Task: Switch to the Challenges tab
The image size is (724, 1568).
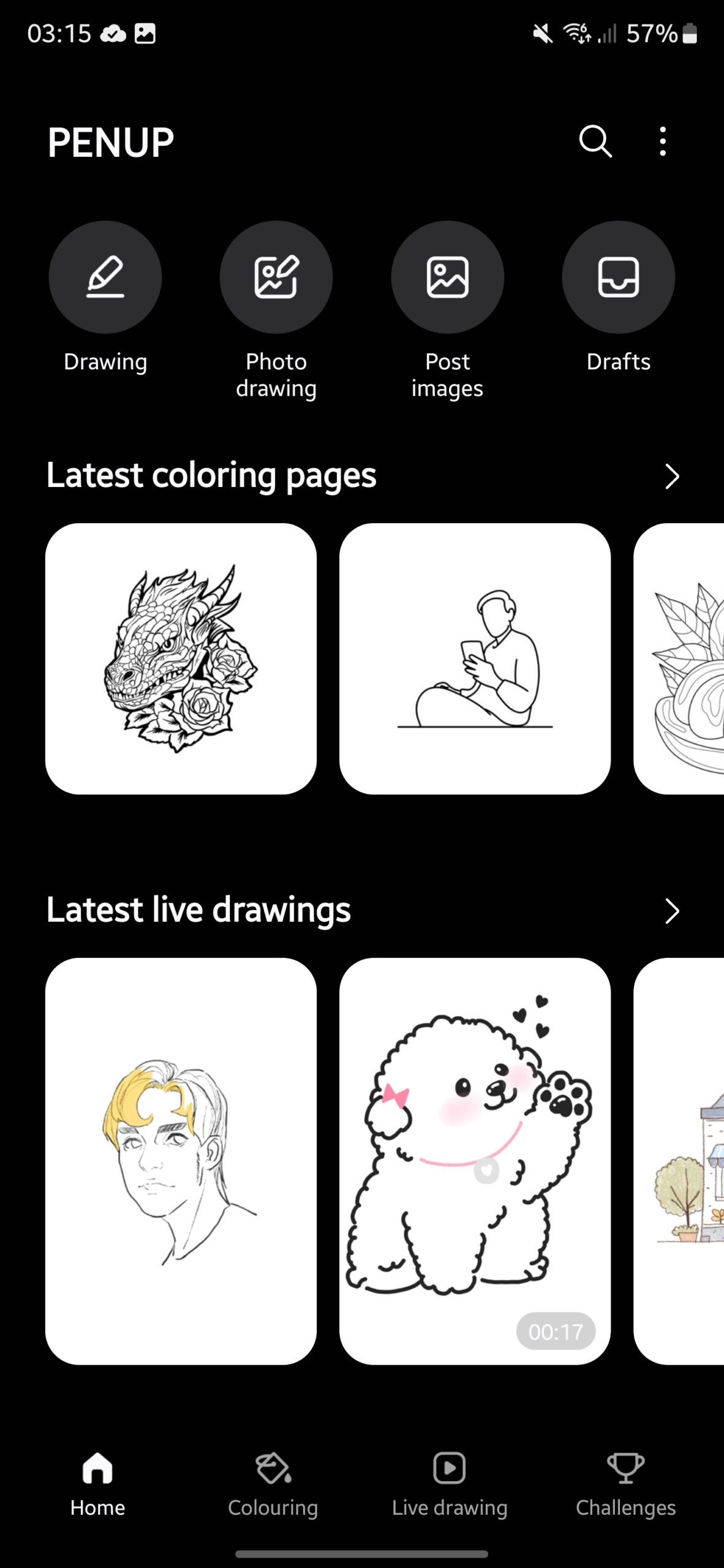Action: pyautogui.click(x=625, y=1485)
